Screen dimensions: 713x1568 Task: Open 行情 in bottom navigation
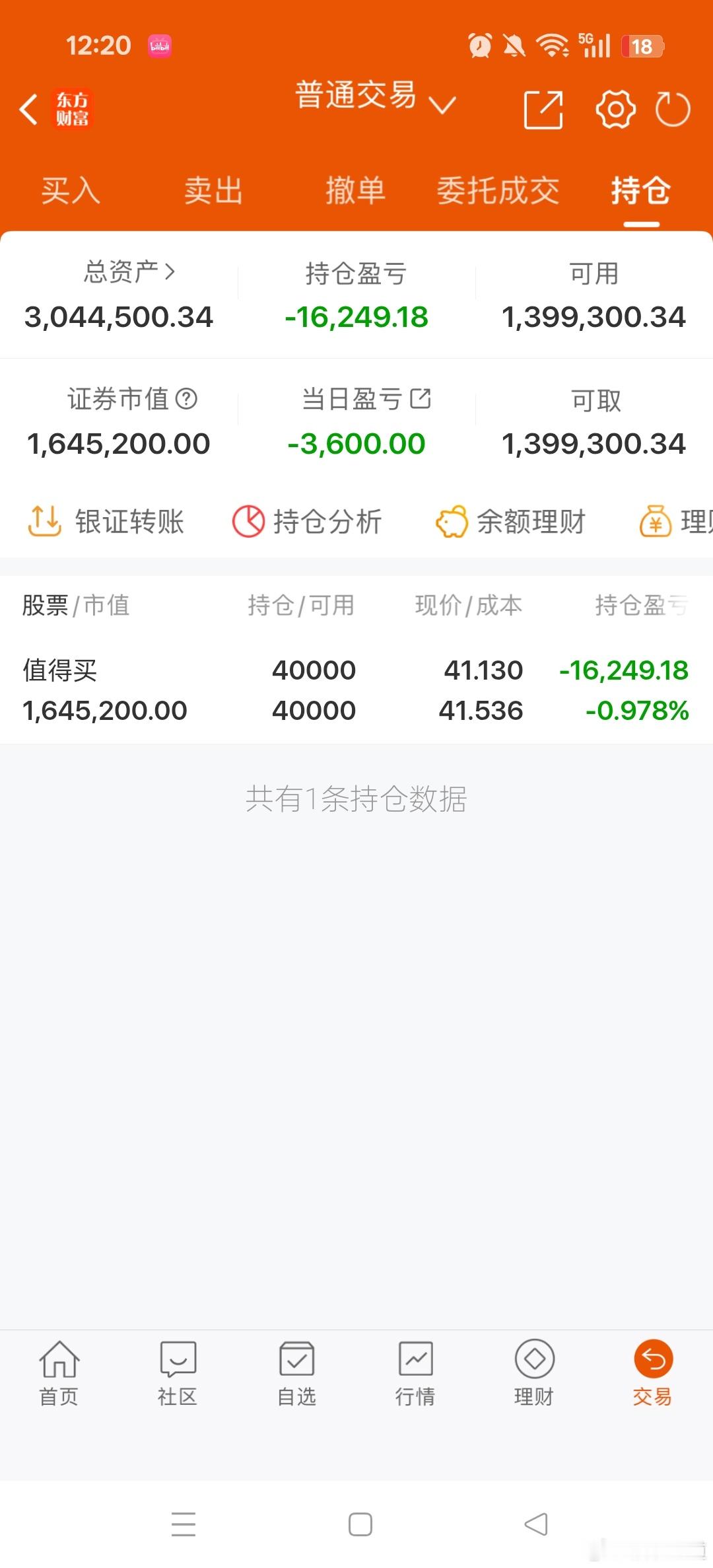(x=415, y=1374)
